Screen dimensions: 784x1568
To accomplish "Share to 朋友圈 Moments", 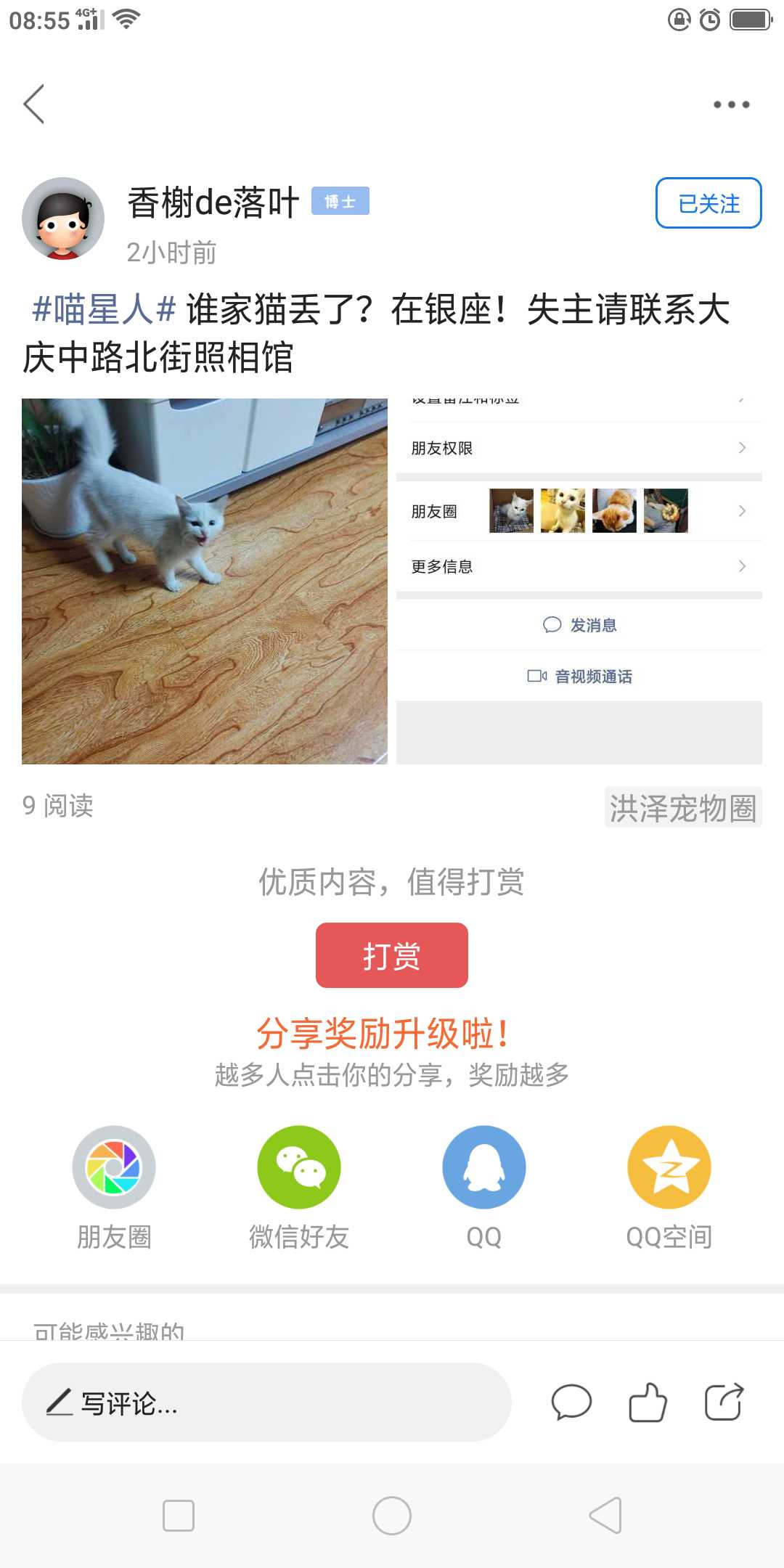I will [114, 1188].
